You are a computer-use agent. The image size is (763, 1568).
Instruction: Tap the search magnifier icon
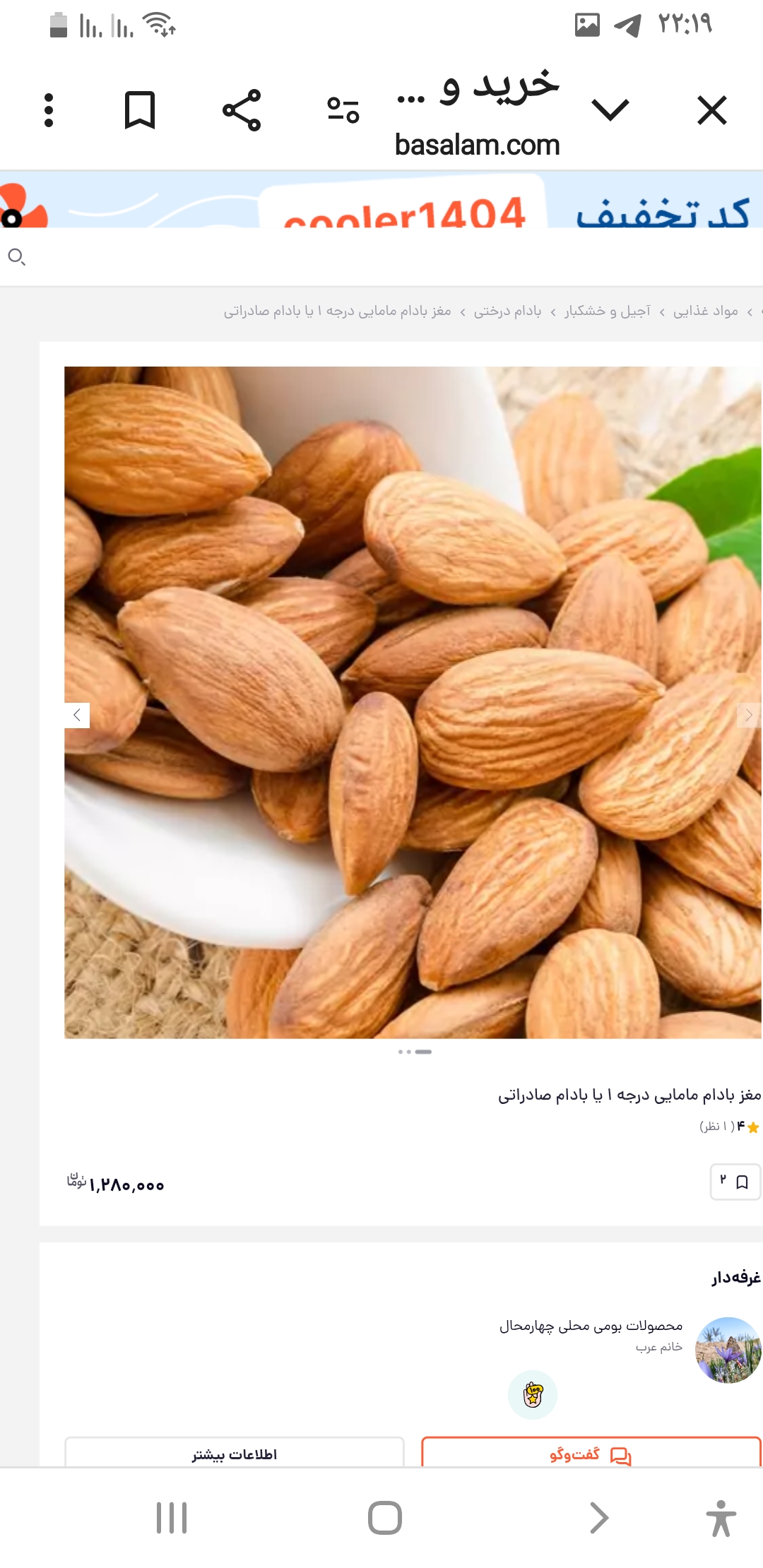click(x=17, y=257)
